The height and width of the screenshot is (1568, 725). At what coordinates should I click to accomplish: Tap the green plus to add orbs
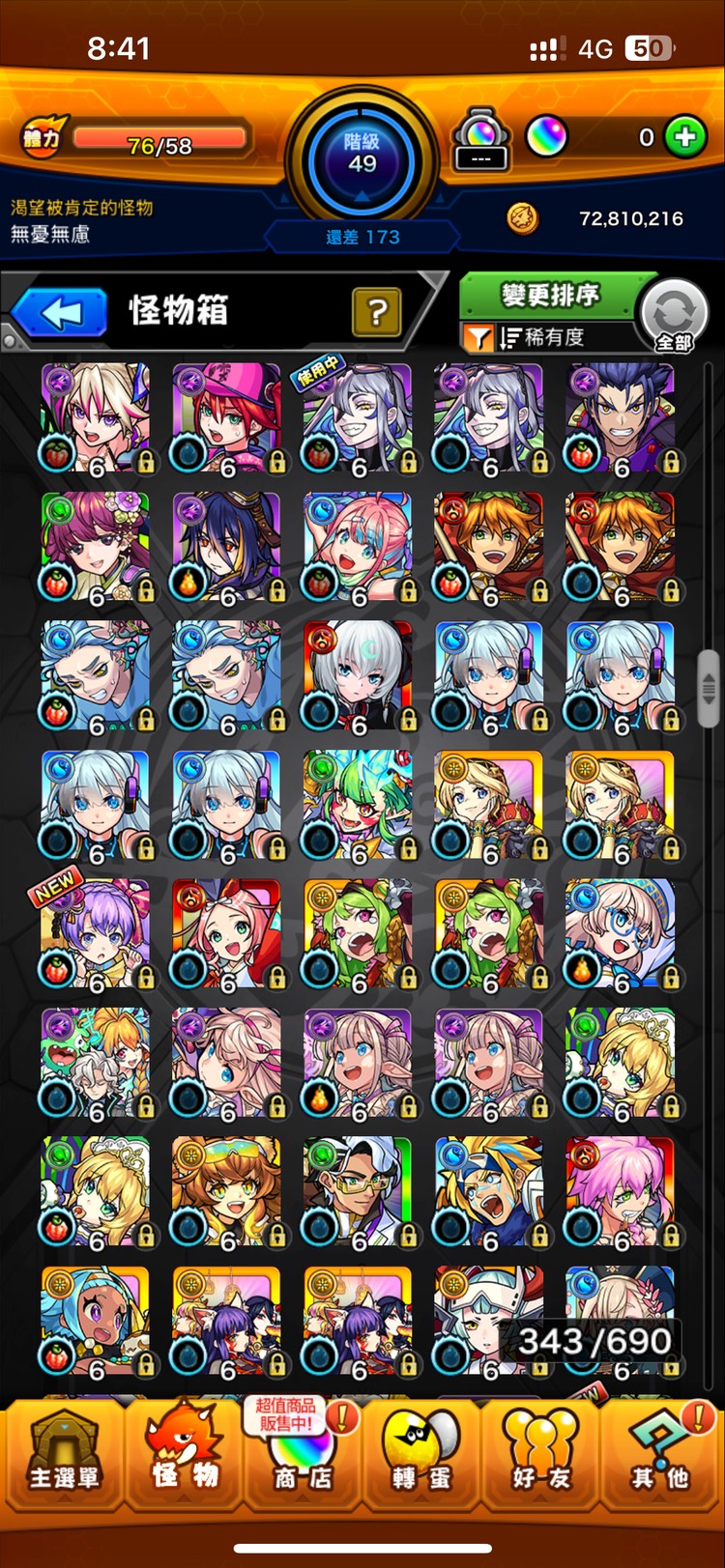point(685,137)
